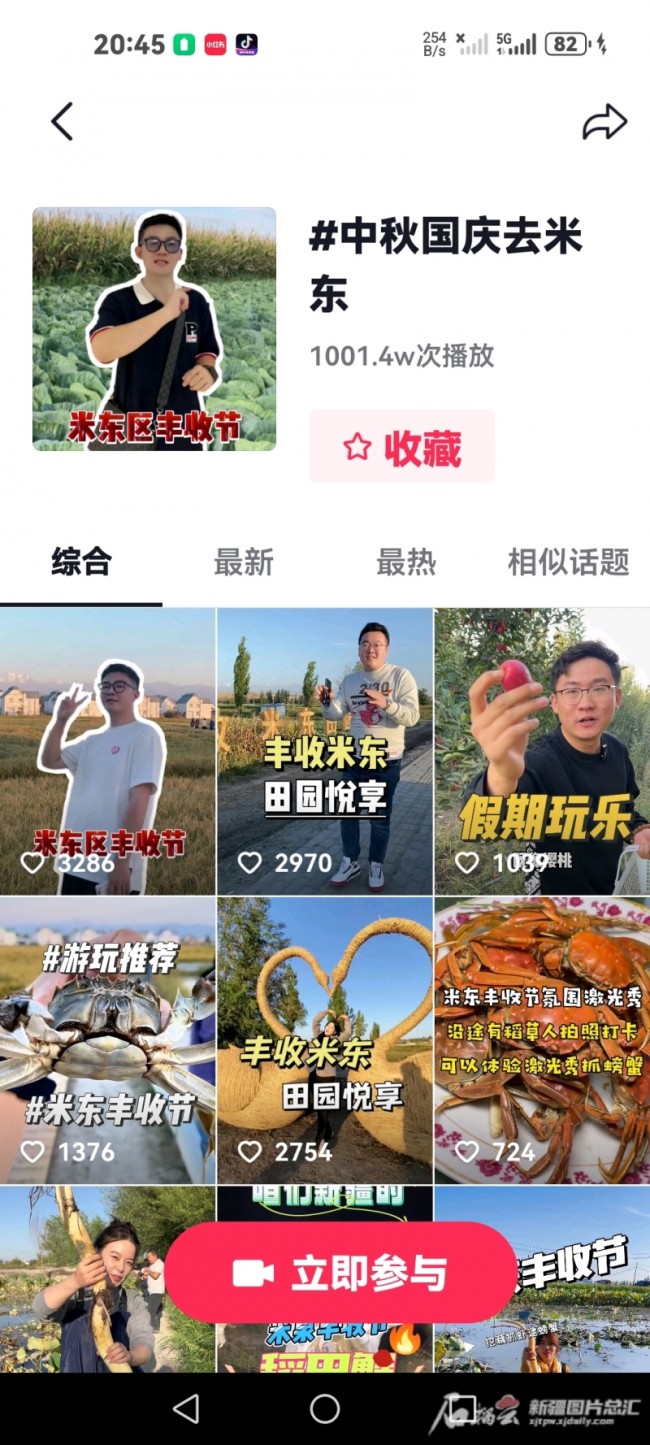Switch to the 最热 tab

[405, 563]
